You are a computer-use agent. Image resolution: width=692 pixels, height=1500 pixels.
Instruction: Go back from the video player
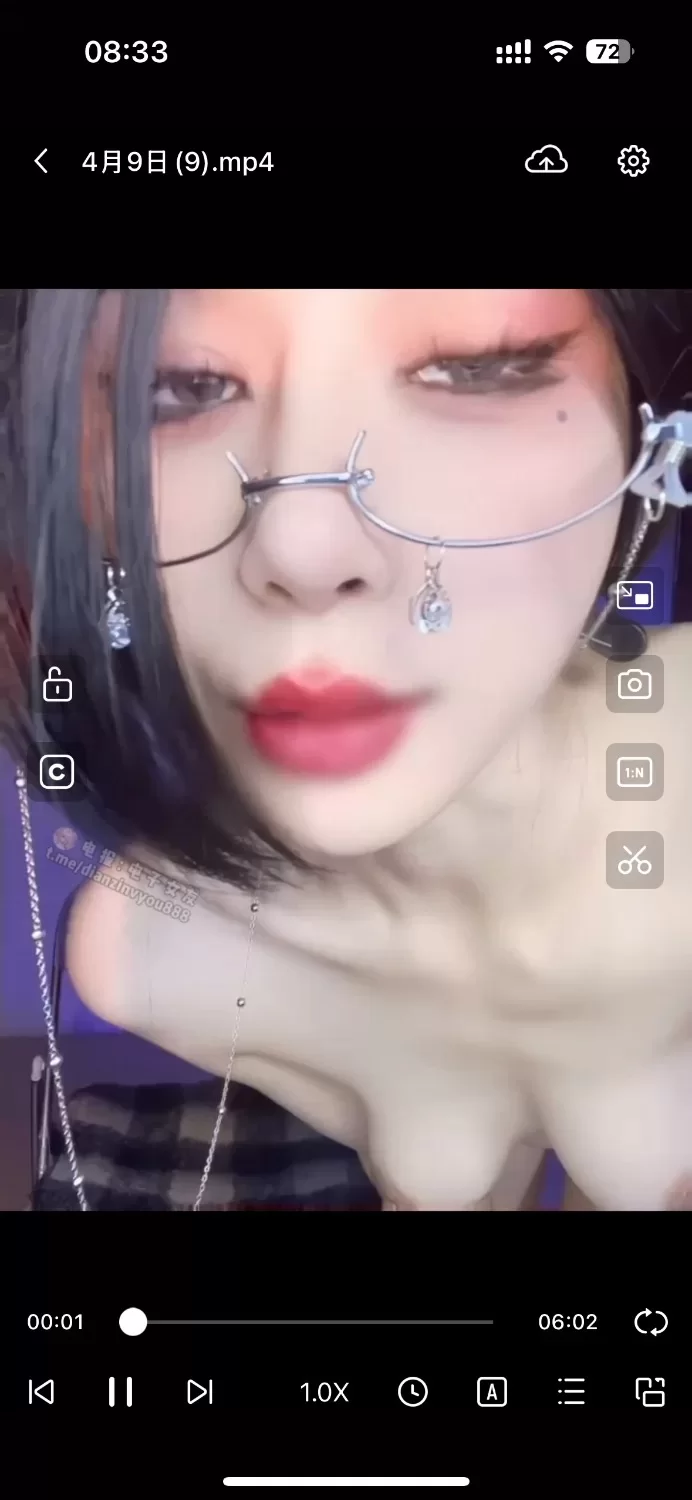click(41, 161)
